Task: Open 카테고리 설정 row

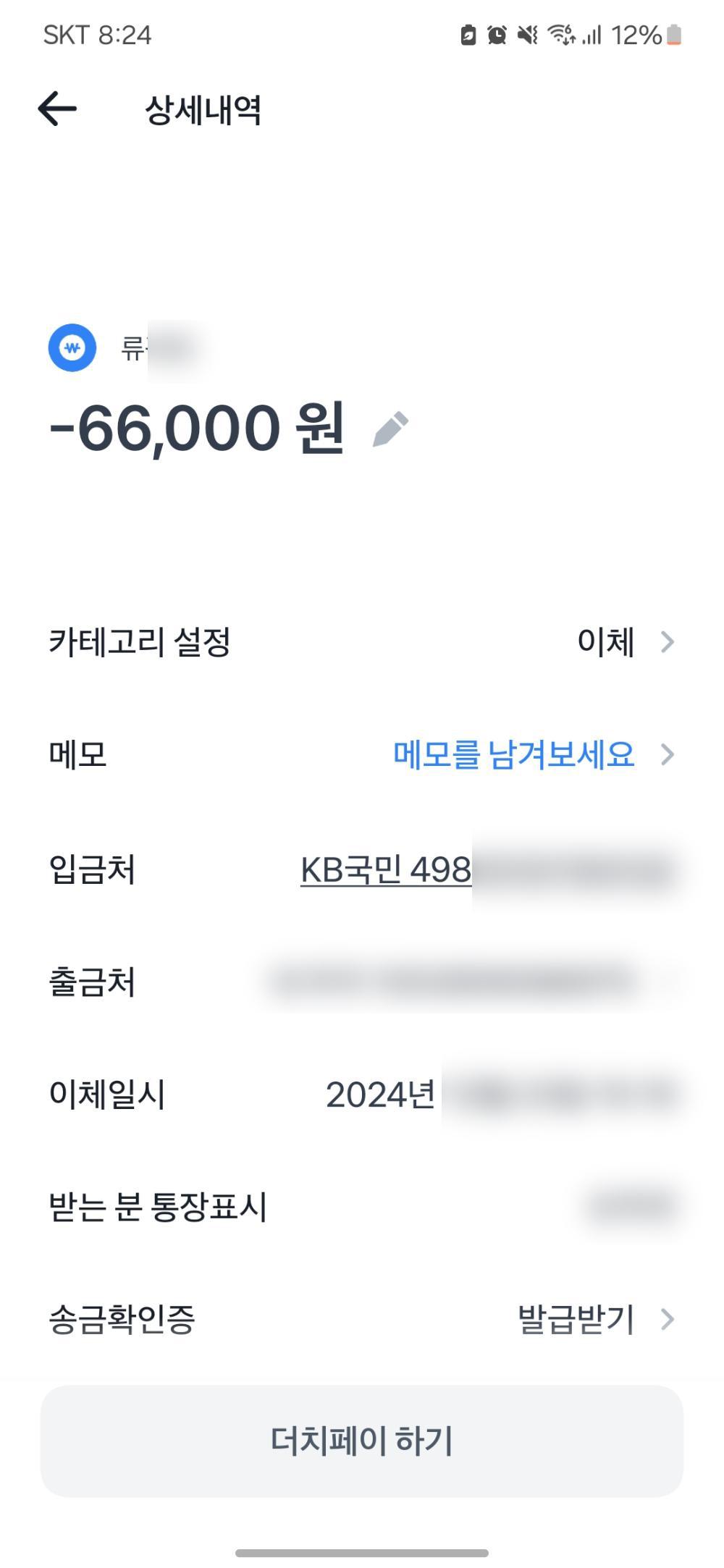Action: coord(362,642)
